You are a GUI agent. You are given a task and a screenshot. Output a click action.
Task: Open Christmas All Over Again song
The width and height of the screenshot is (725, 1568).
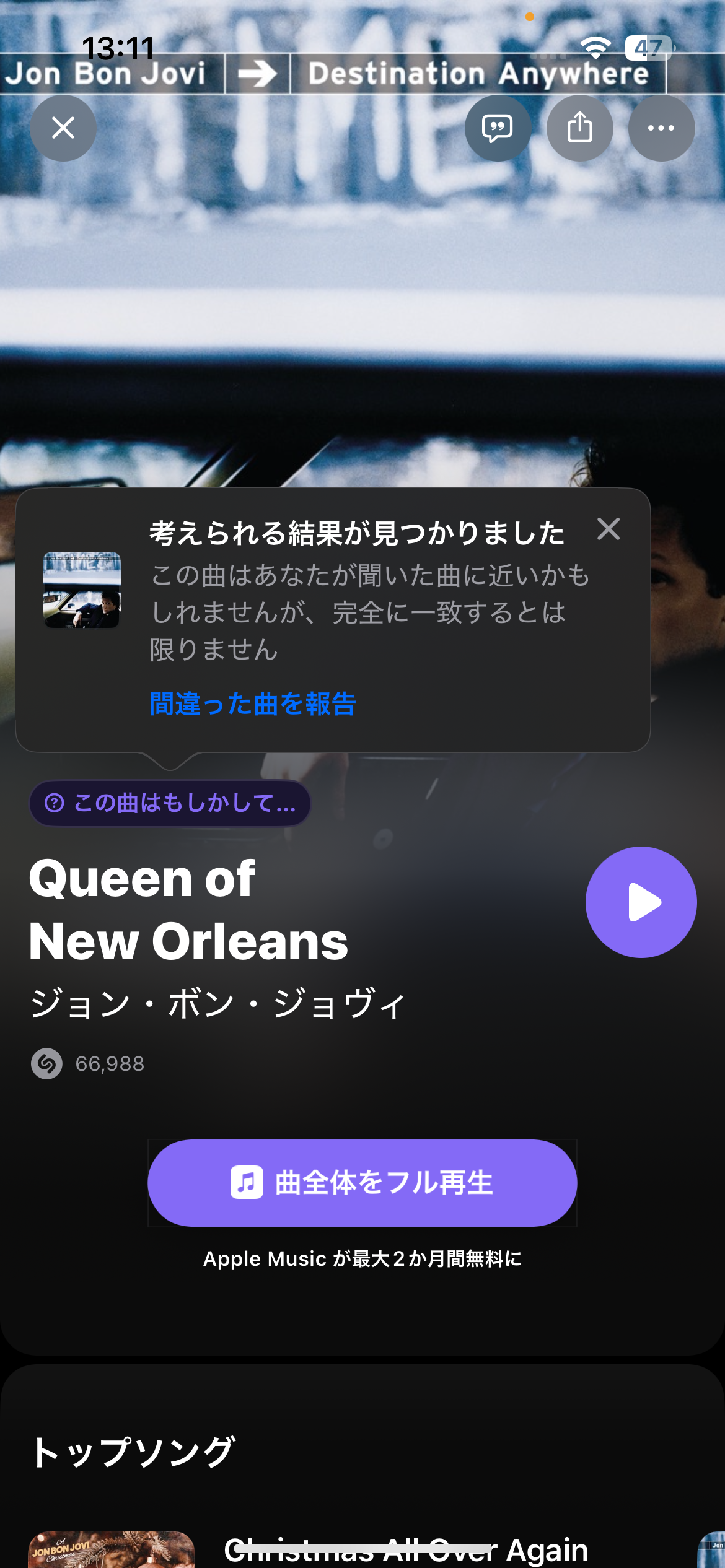coord(406,1549)
